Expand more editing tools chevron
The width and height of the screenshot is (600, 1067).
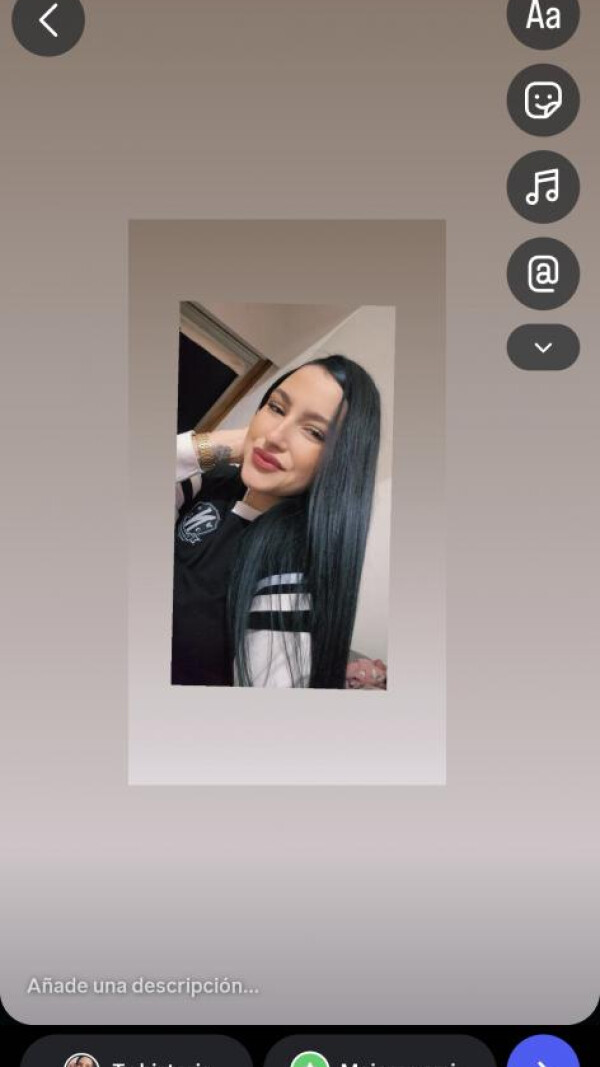543,347
